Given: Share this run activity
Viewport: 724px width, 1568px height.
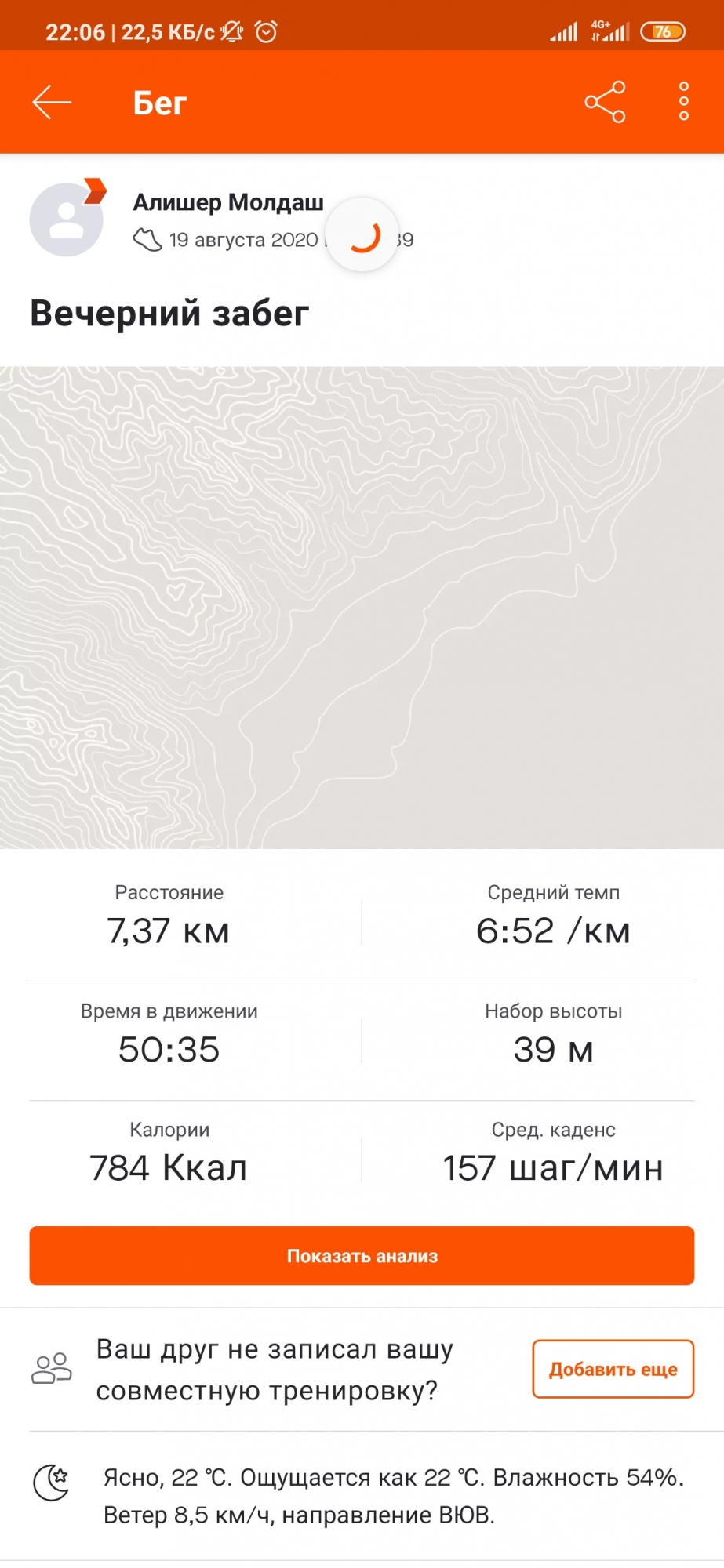Looking at the screenshot, I should (605, 102).
